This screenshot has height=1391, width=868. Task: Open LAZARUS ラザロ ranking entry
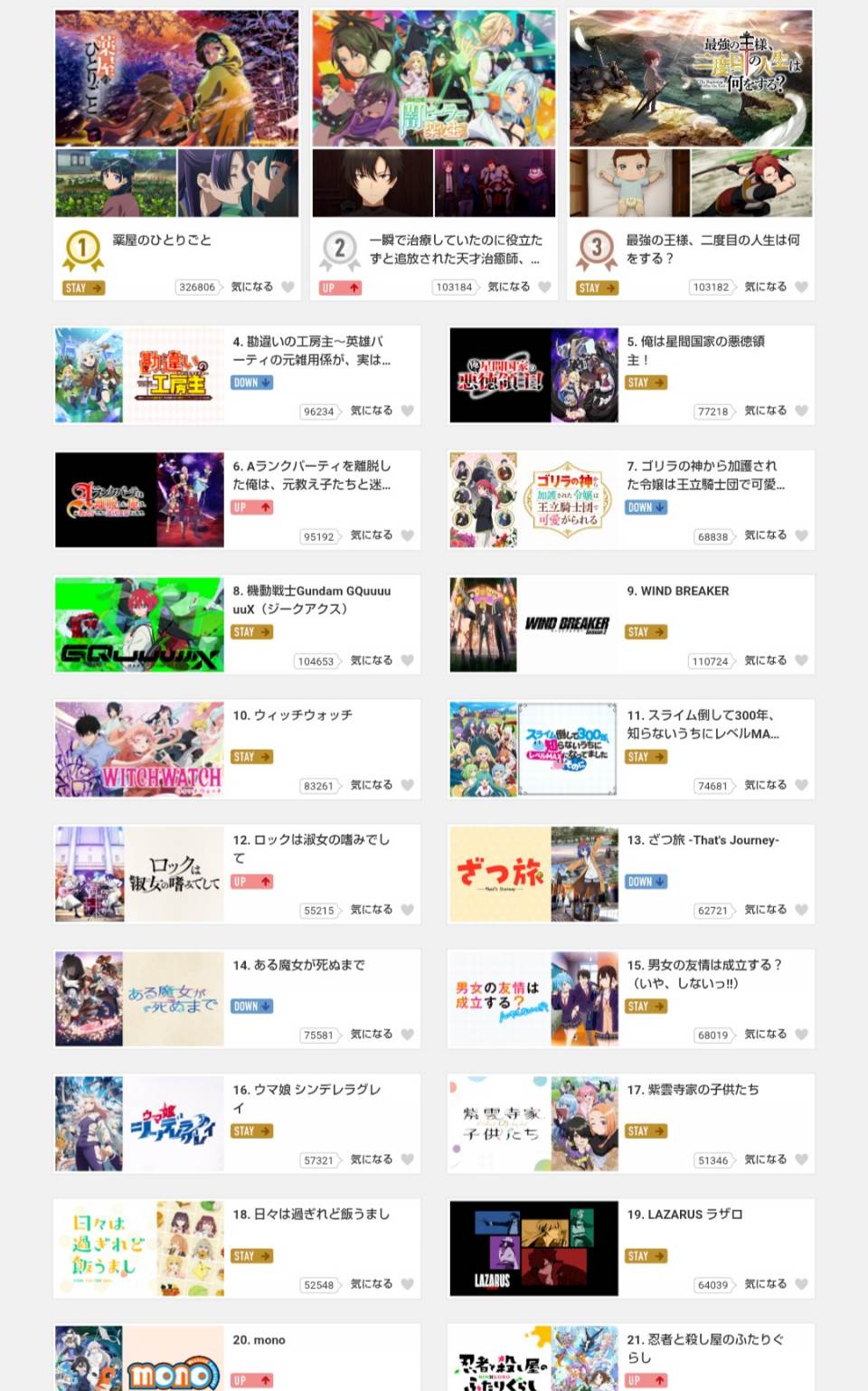(x=684, y=1215)
